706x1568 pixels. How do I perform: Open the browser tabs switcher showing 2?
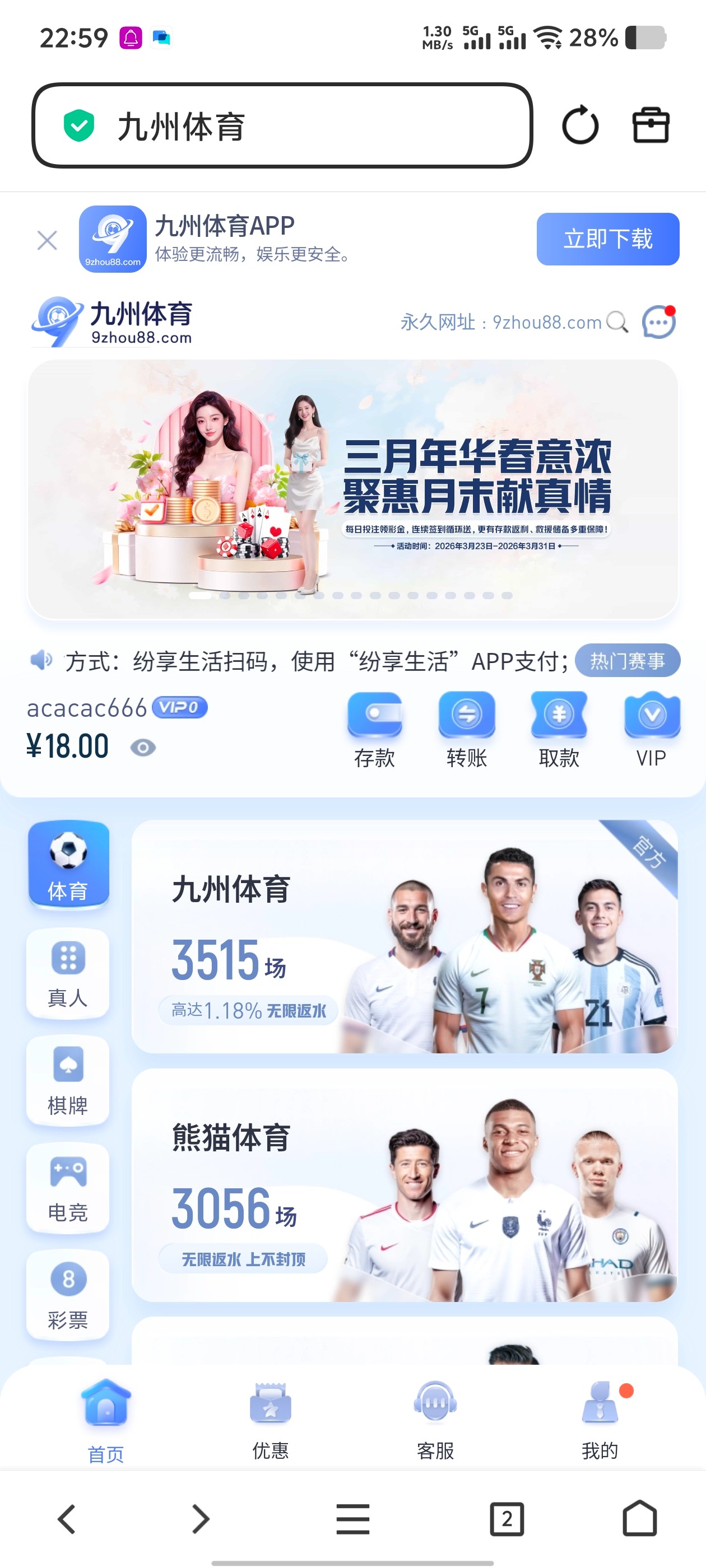coord(506,1519)
